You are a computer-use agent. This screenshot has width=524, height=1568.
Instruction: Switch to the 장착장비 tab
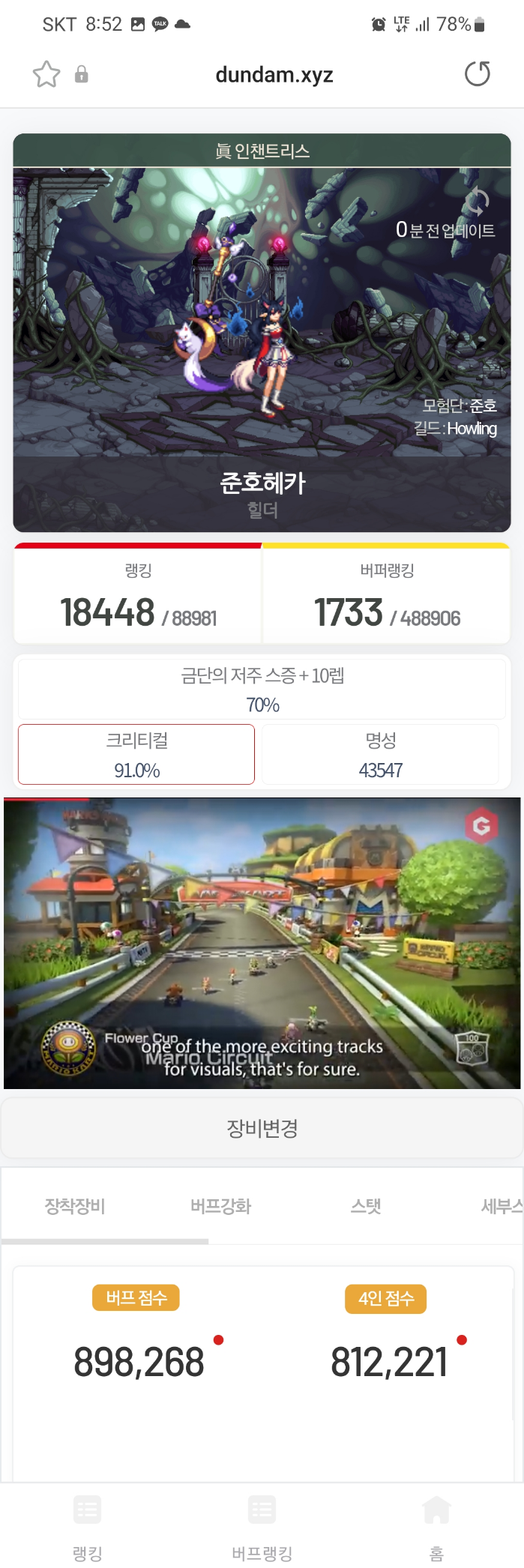pyautogui.click(x=75, y=1206)
